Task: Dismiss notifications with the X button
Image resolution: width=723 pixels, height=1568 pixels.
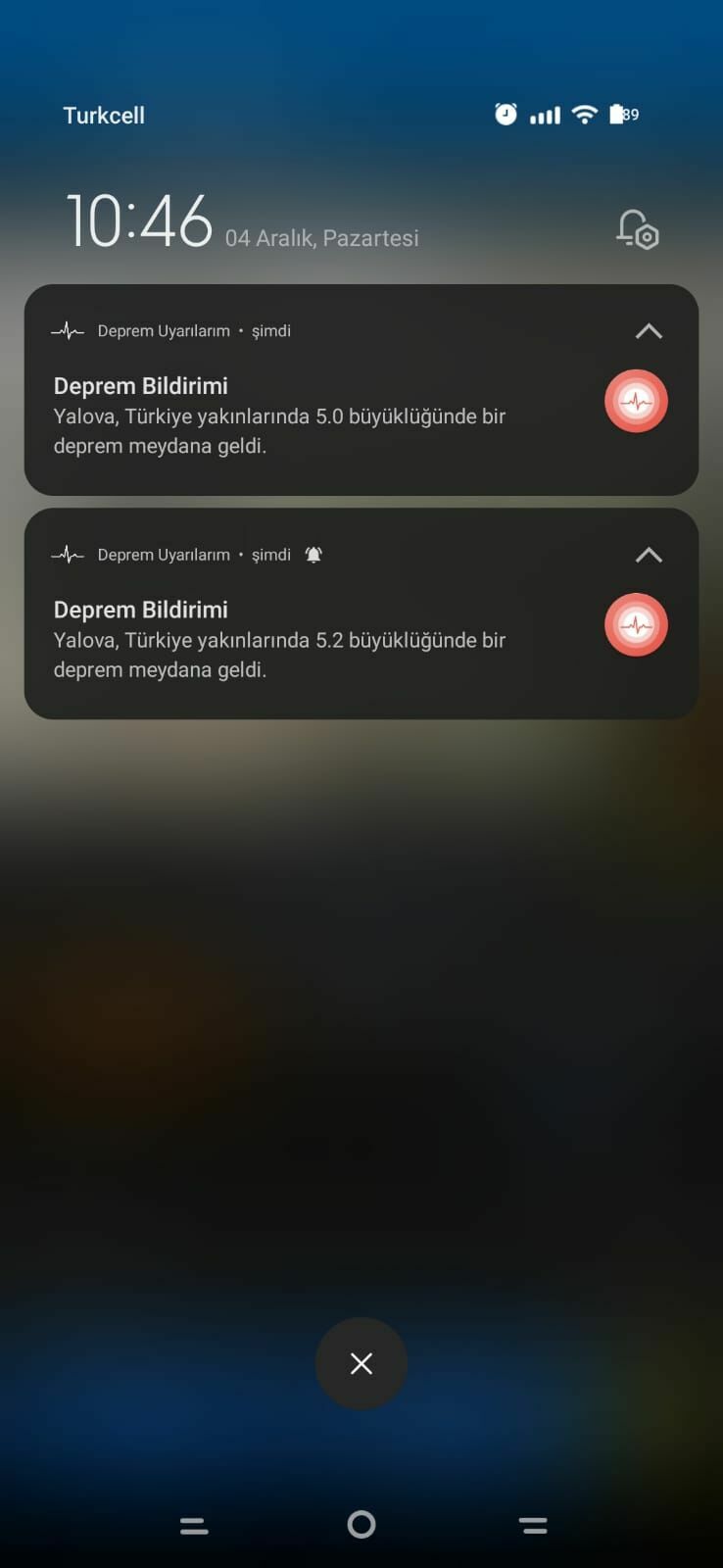Action: point(361,1363)
